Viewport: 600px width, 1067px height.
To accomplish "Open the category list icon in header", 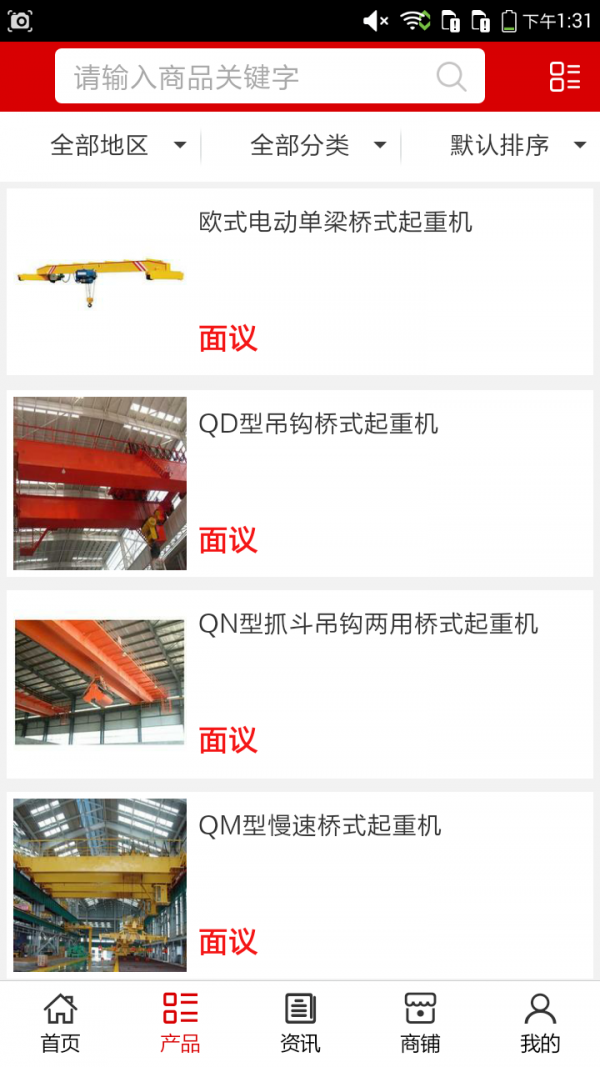I will click(x=565, y=77).
